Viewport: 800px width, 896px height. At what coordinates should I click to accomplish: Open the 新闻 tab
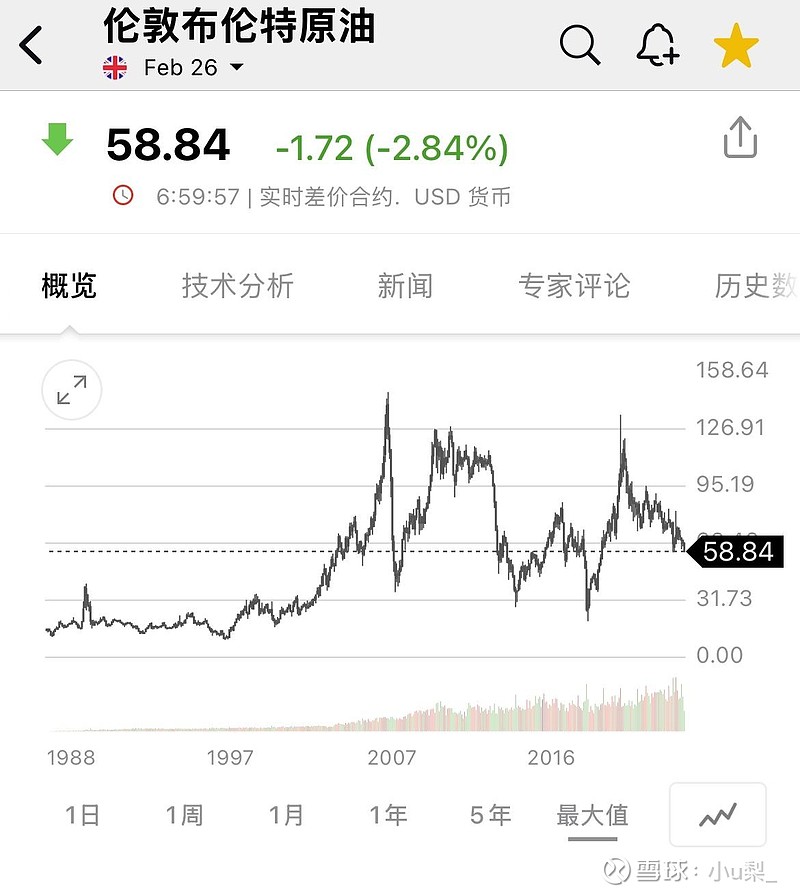pos(405,286)
